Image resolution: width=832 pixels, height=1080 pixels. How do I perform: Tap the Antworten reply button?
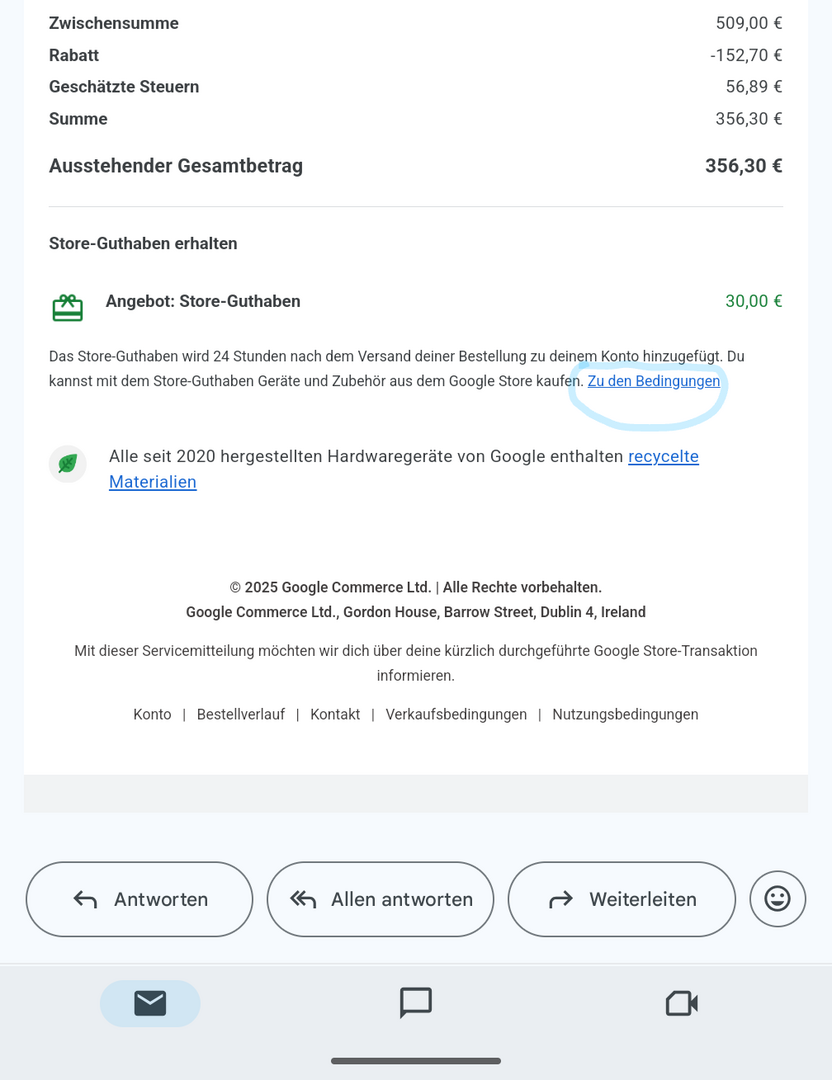pyautogui.click(x=139, y=899)
